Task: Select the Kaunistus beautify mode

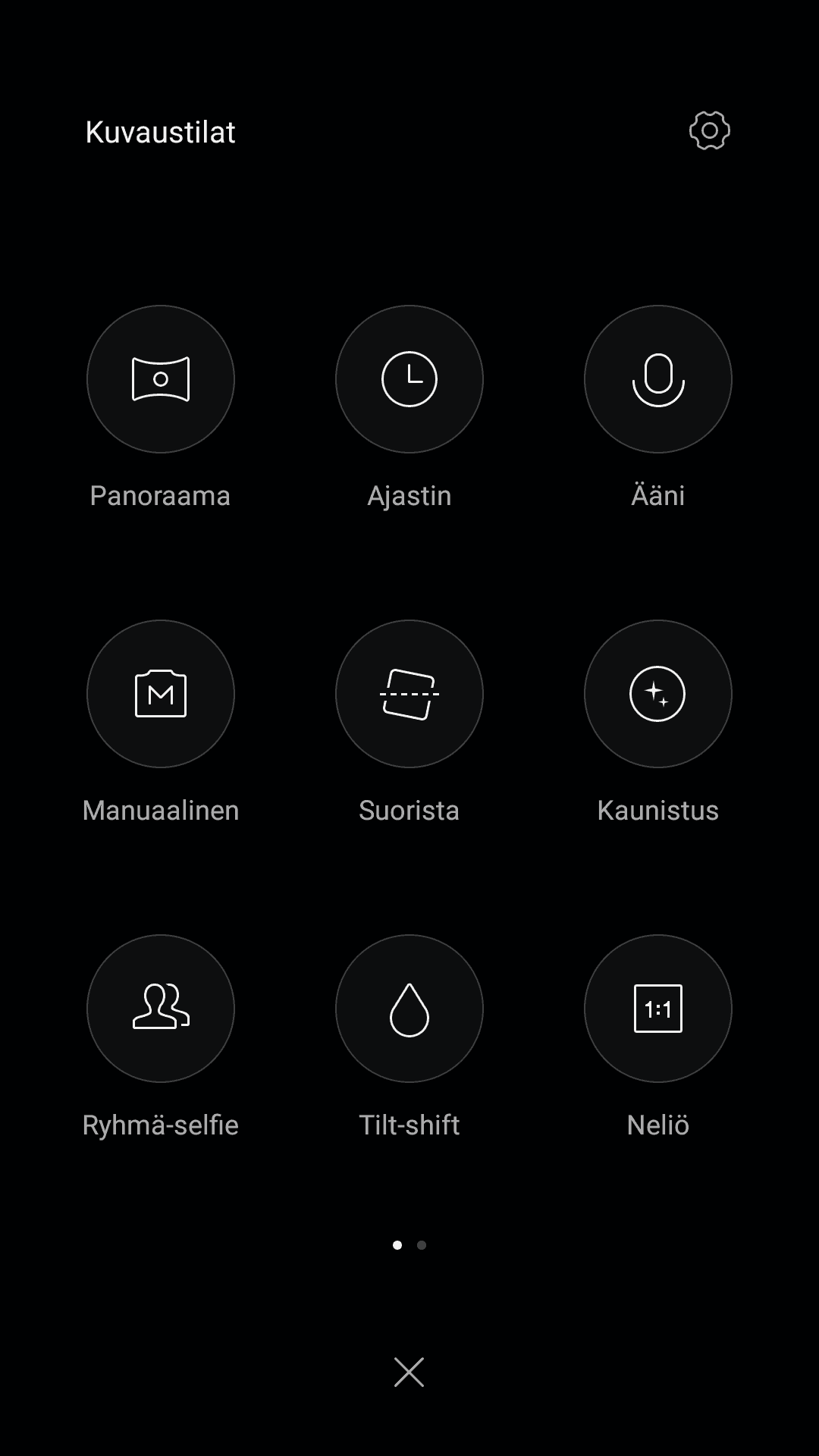Action: coord(657,694)
